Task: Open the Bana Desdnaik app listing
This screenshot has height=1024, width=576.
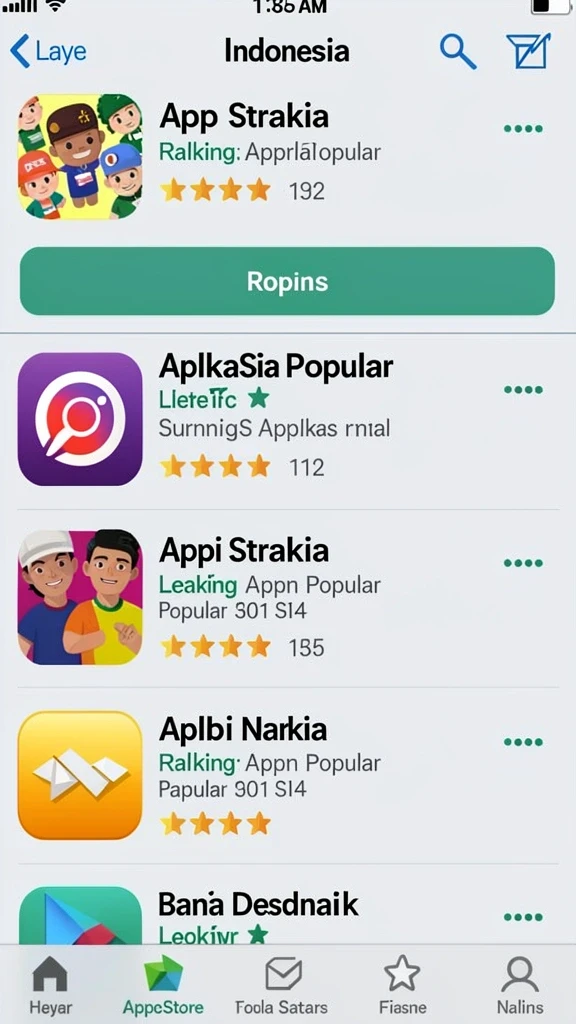Action: click(x=288, y=911)
